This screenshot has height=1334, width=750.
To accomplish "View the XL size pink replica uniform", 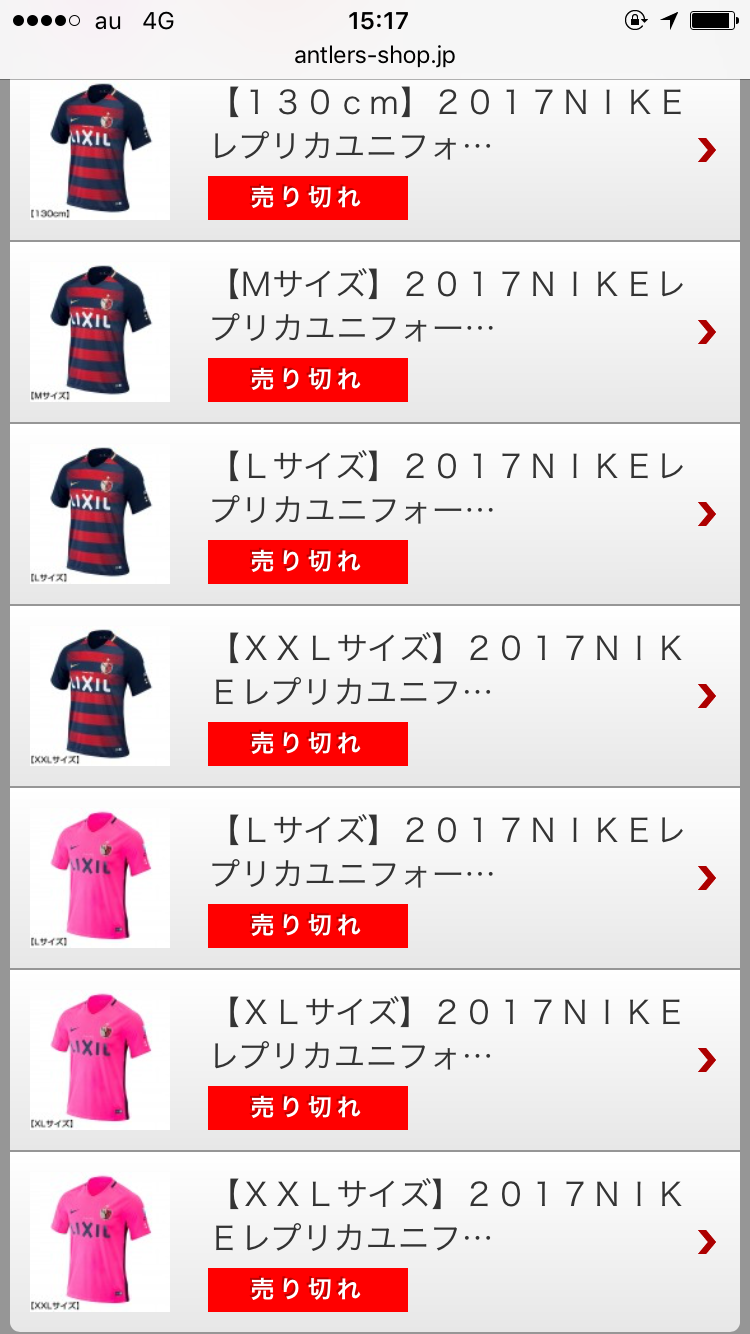I will point(447,1036).
